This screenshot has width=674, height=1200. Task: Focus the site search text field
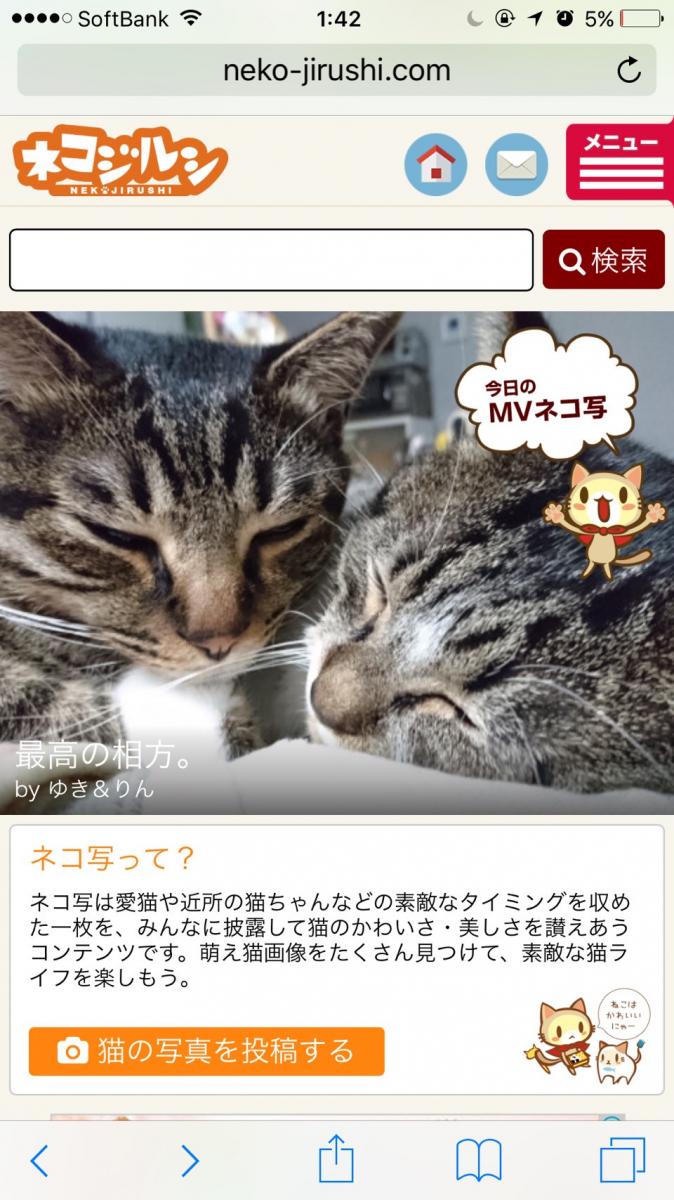tap(271, 260)
